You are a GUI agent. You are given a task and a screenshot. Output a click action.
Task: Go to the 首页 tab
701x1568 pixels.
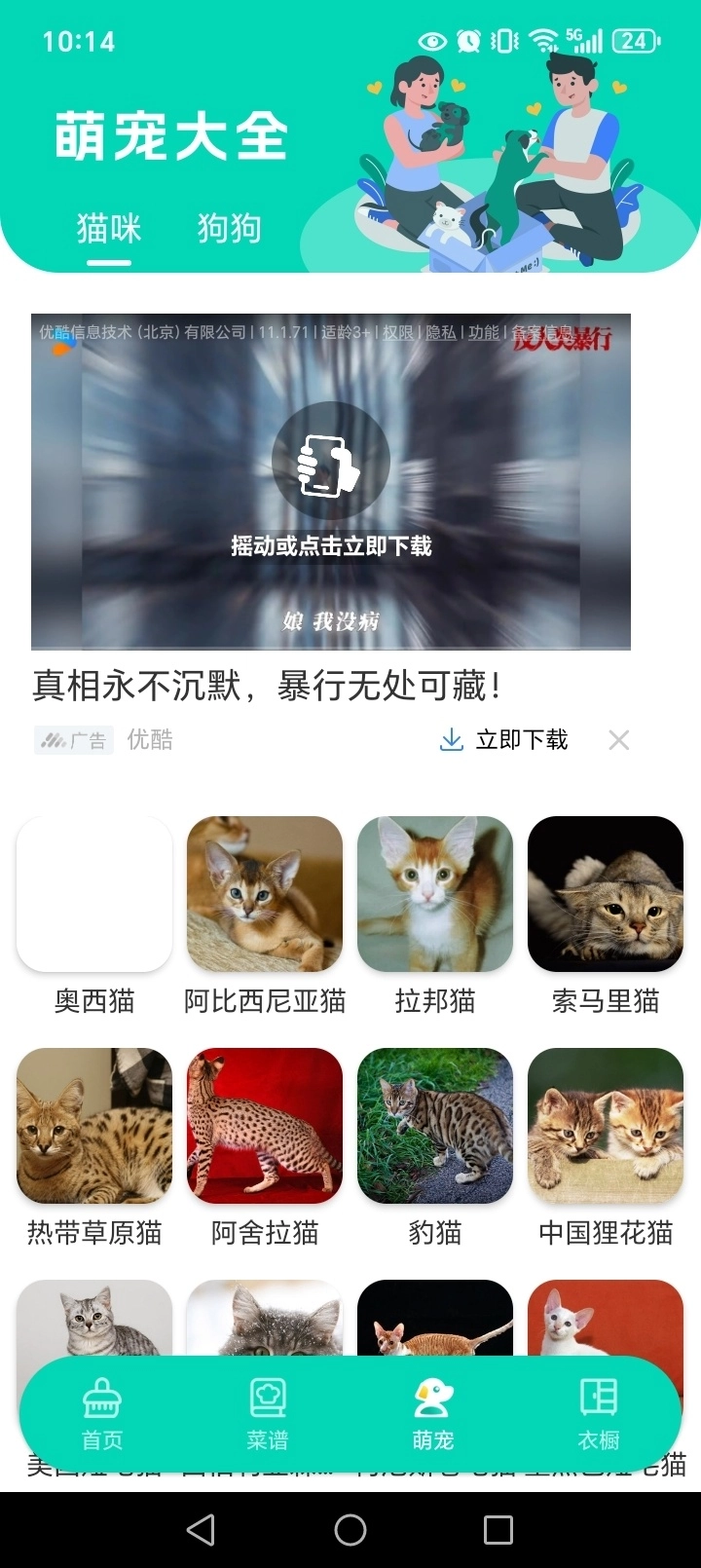(102, 1414)
